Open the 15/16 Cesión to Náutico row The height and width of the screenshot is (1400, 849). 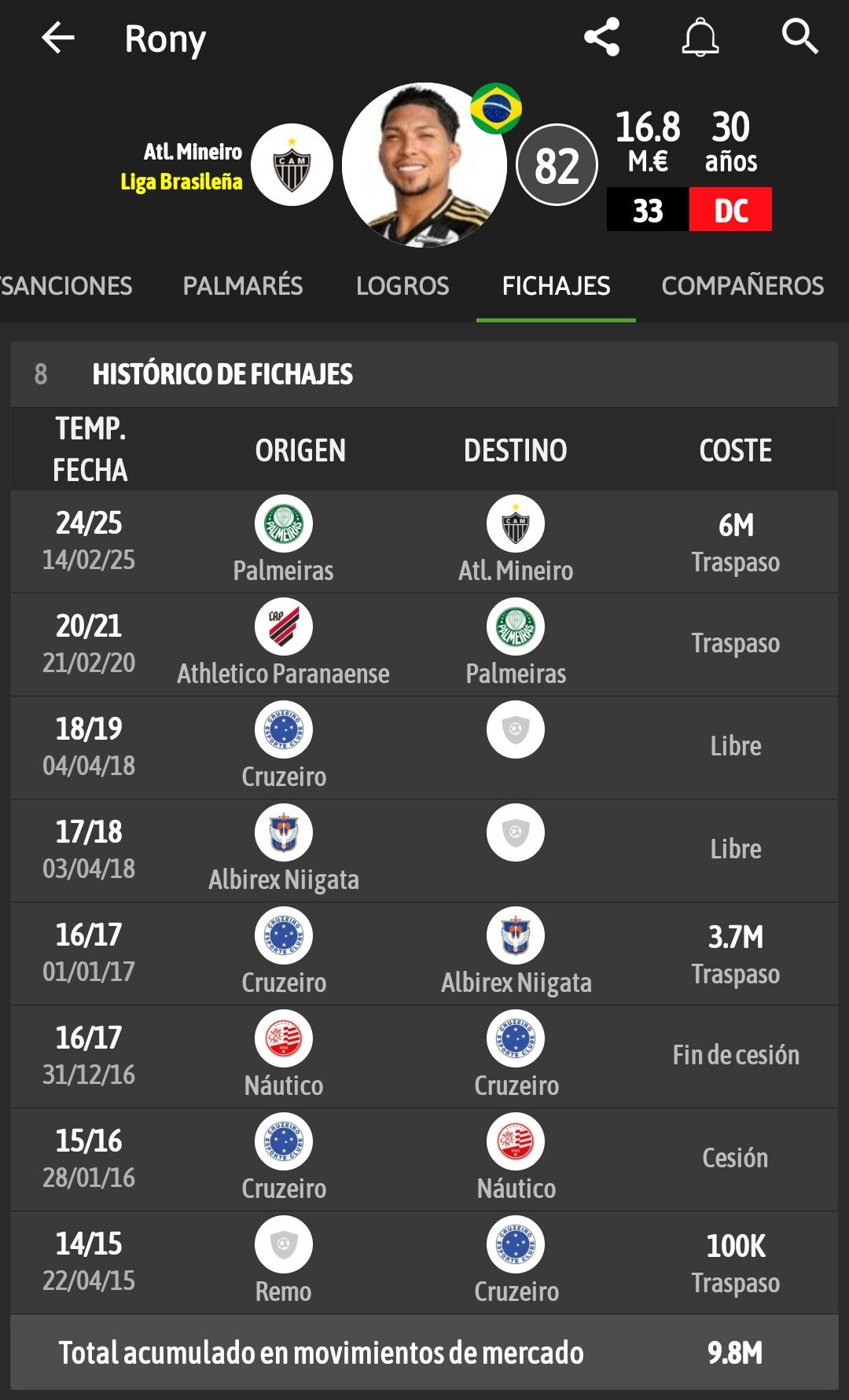pyautogui.click(x=424, y=1159)
